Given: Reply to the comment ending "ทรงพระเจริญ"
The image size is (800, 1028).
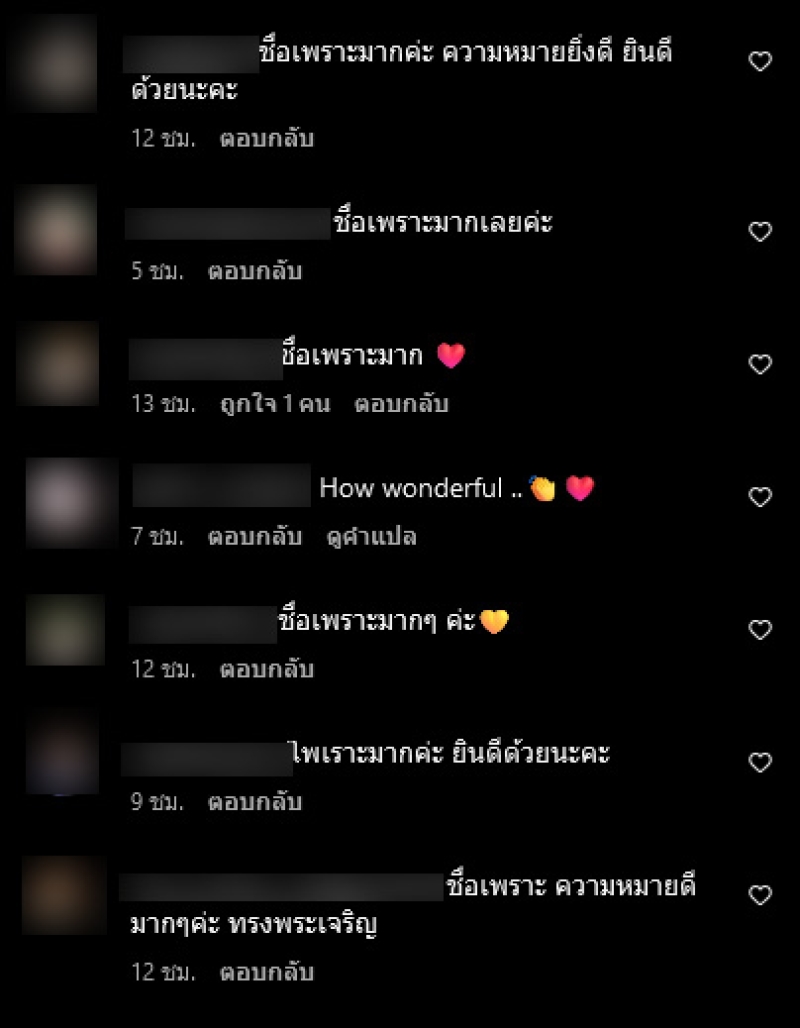Looking at the screenshot, I should 267,971.
